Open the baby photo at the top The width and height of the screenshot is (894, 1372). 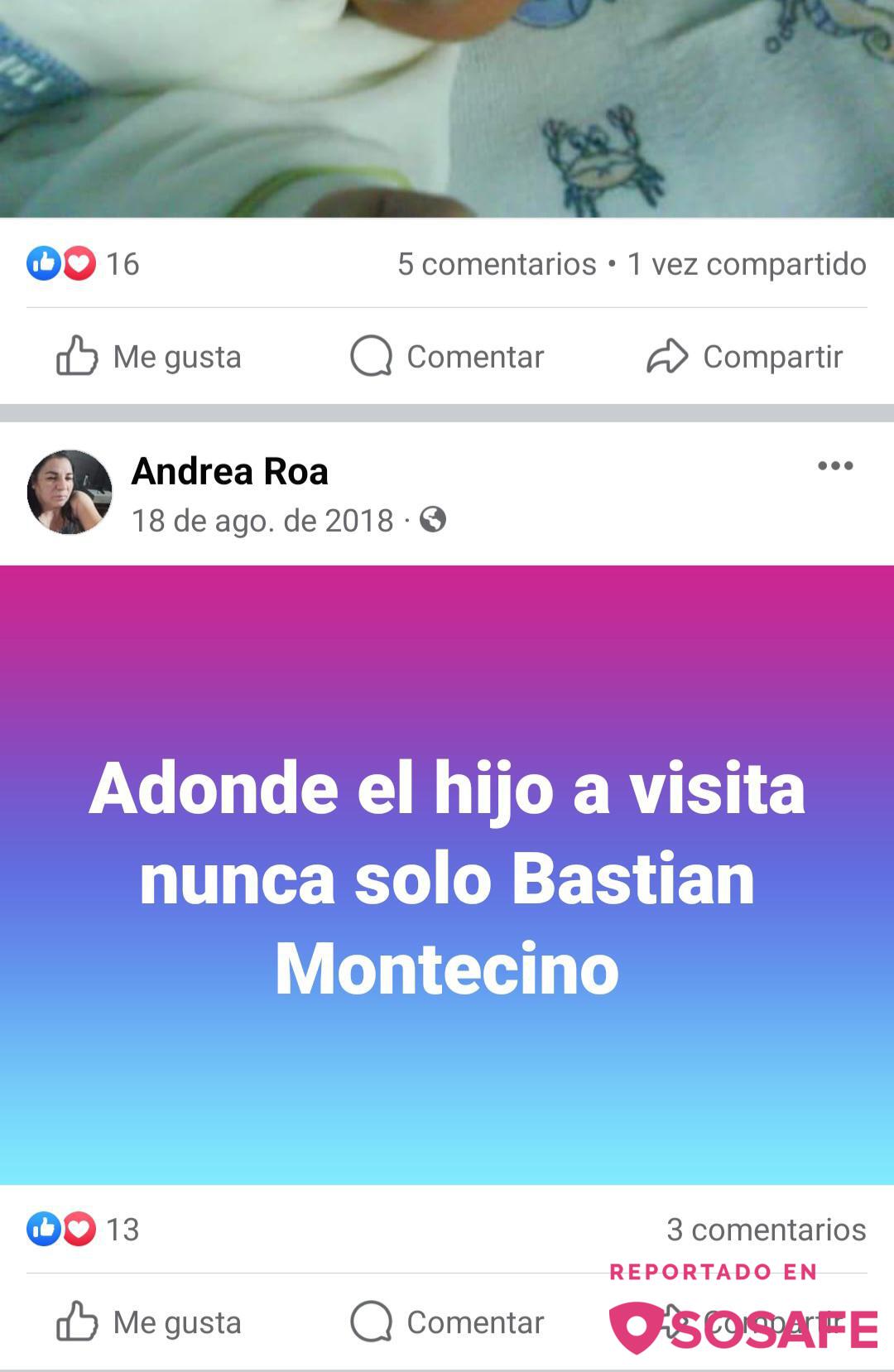coord(447,108)
